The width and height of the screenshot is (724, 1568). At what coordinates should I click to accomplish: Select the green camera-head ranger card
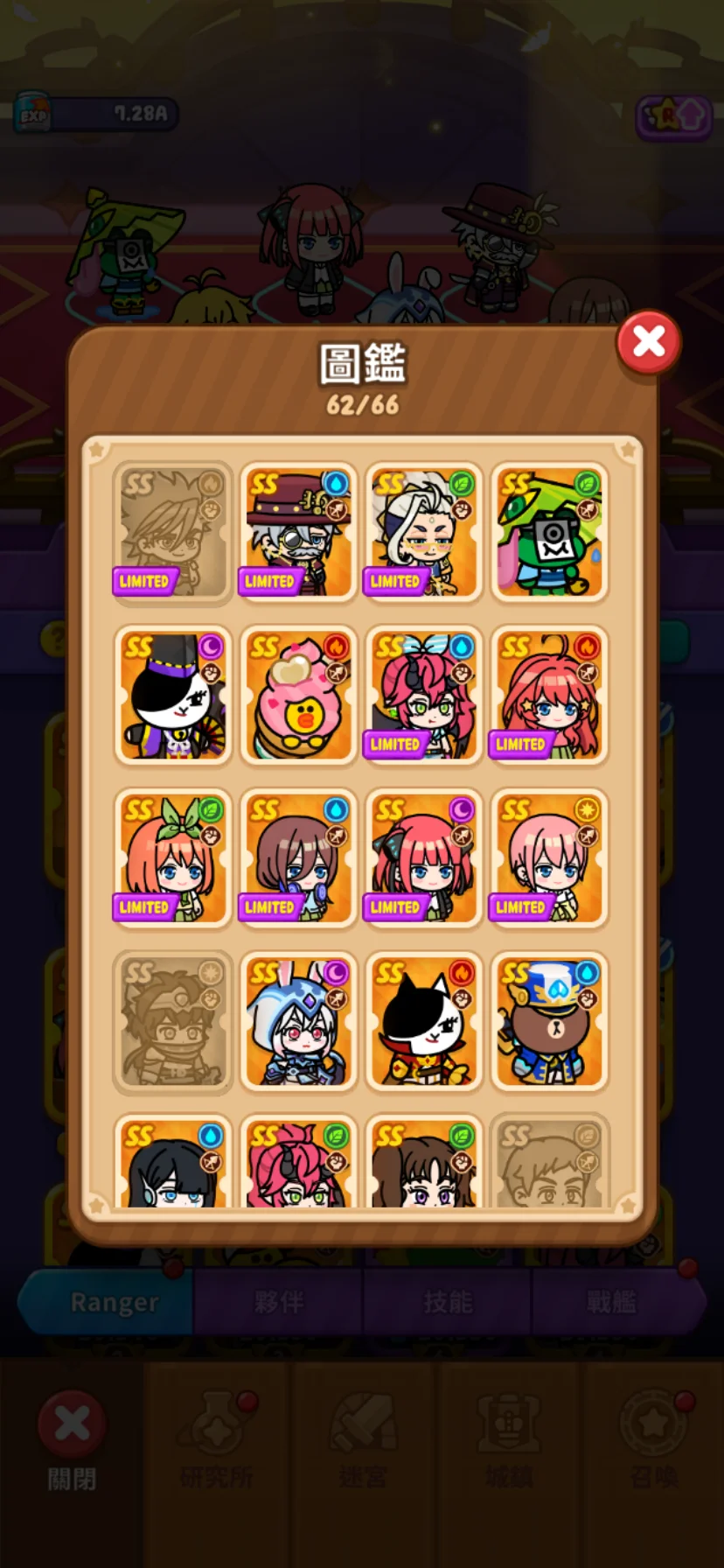click(549, 533)
